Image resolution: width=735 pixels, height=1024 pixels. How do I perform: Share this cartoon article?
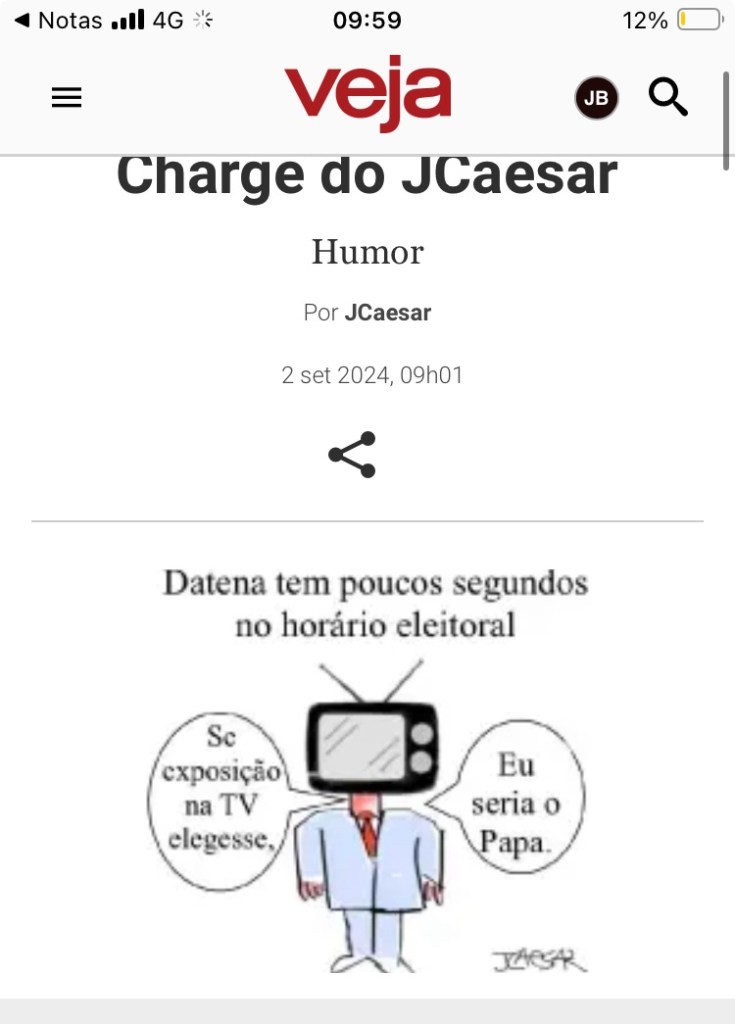[x=352, y=455]
